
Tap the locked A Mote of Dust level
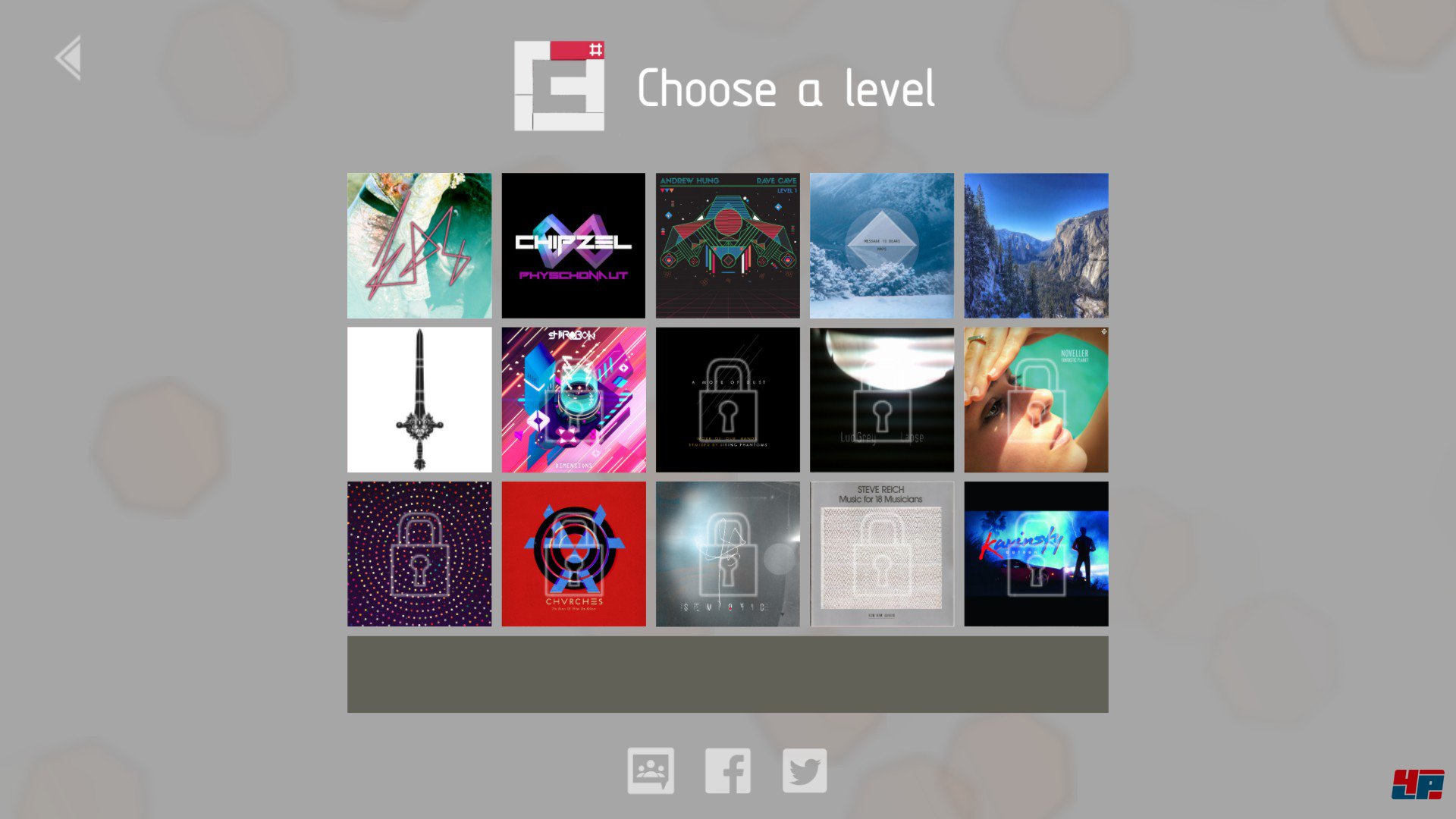point(727,400)
